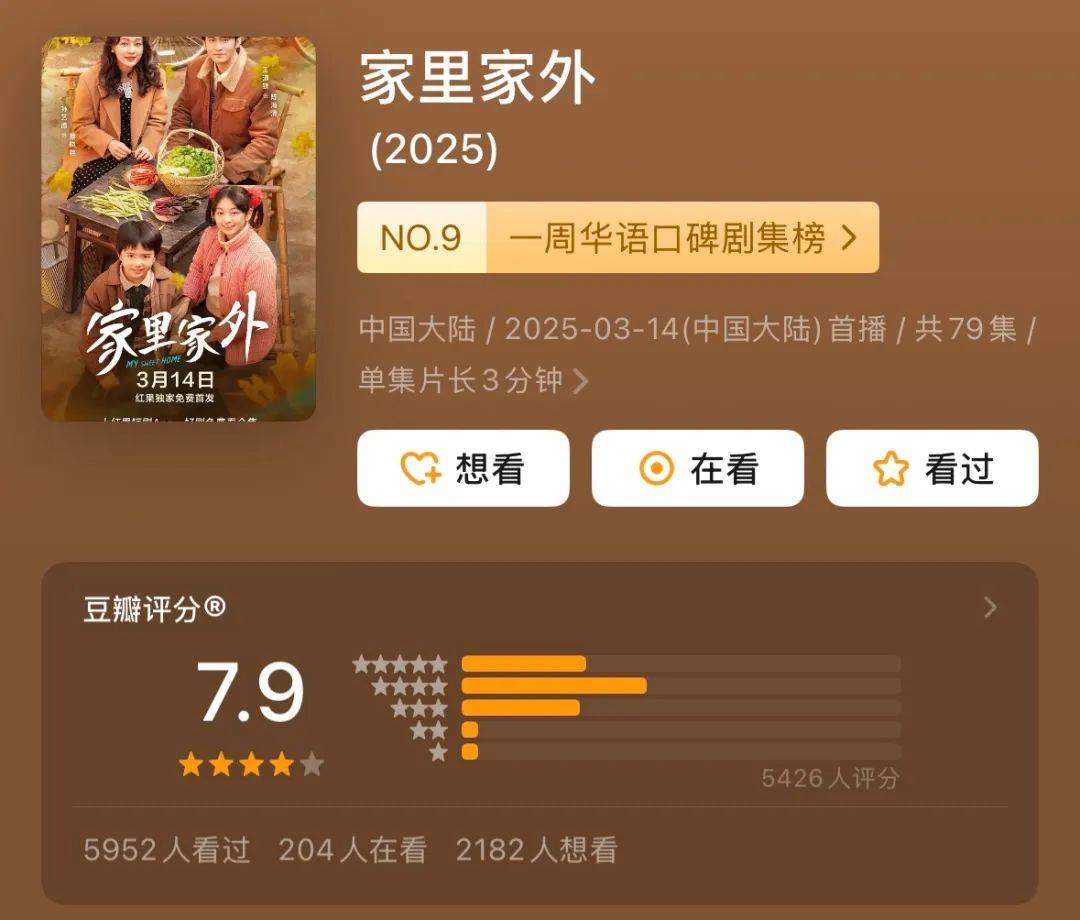Open the 豆瓣评分 rating details chevron
The width and height of the screenshot is (1080, 920).
990,607
